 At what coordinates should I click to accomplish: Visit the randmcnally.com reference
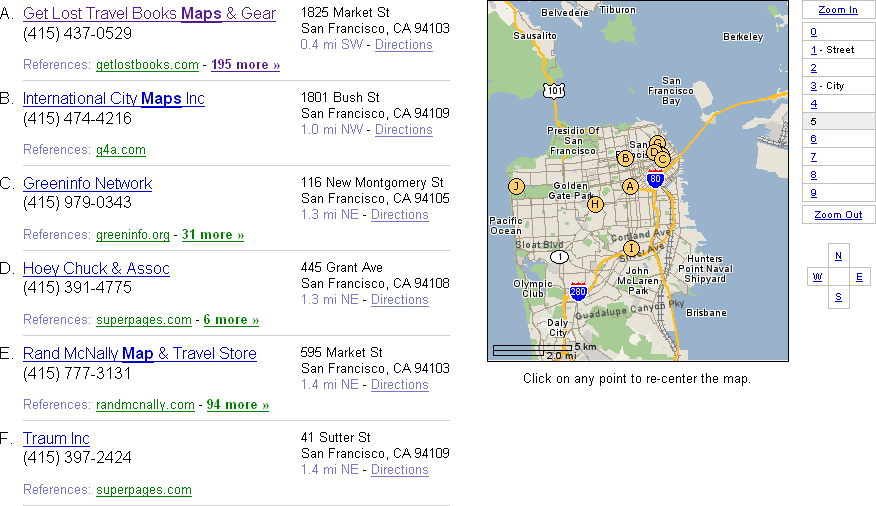point(145,405)
